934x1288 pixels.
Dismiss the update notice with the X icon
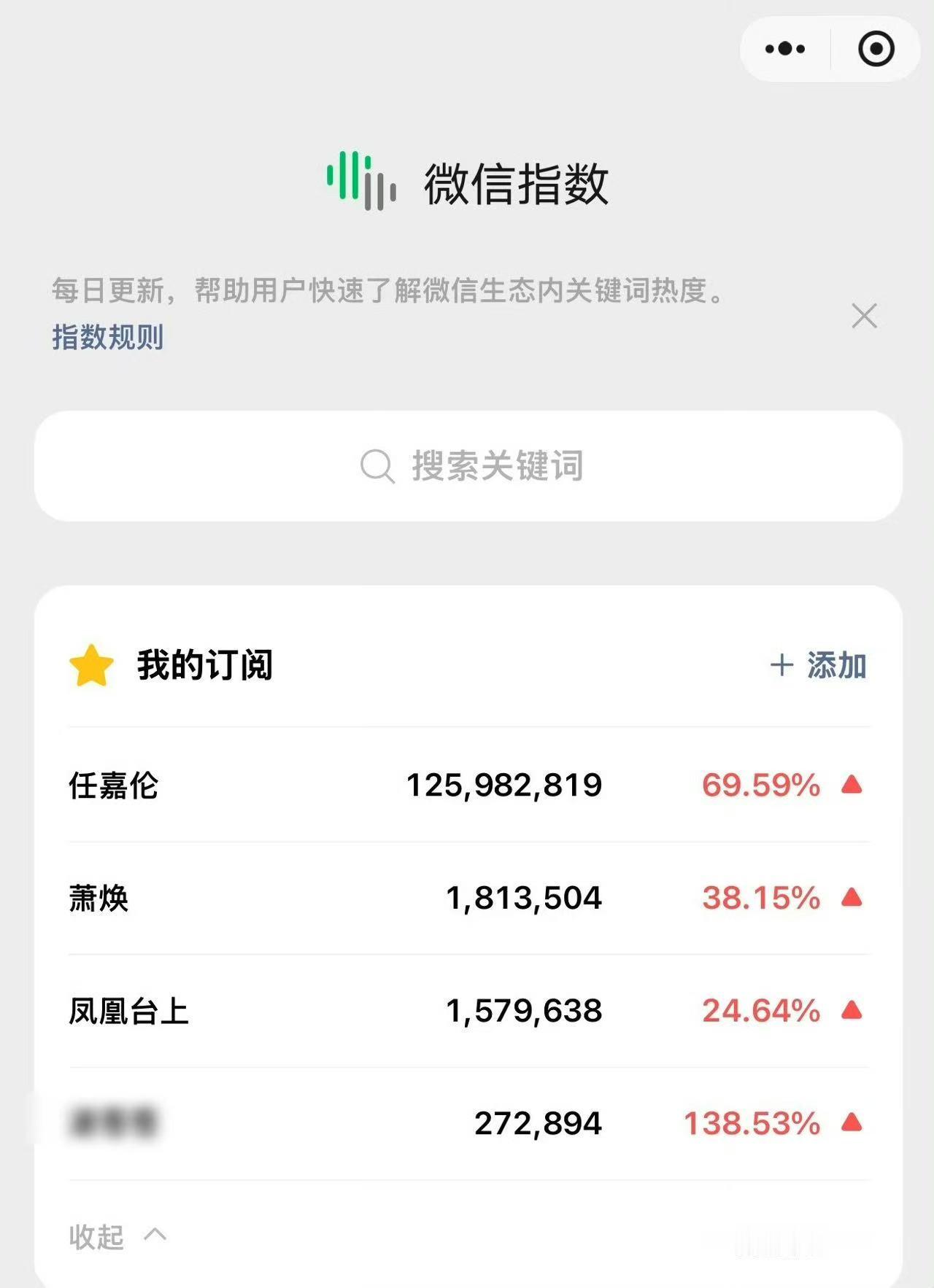864,316
